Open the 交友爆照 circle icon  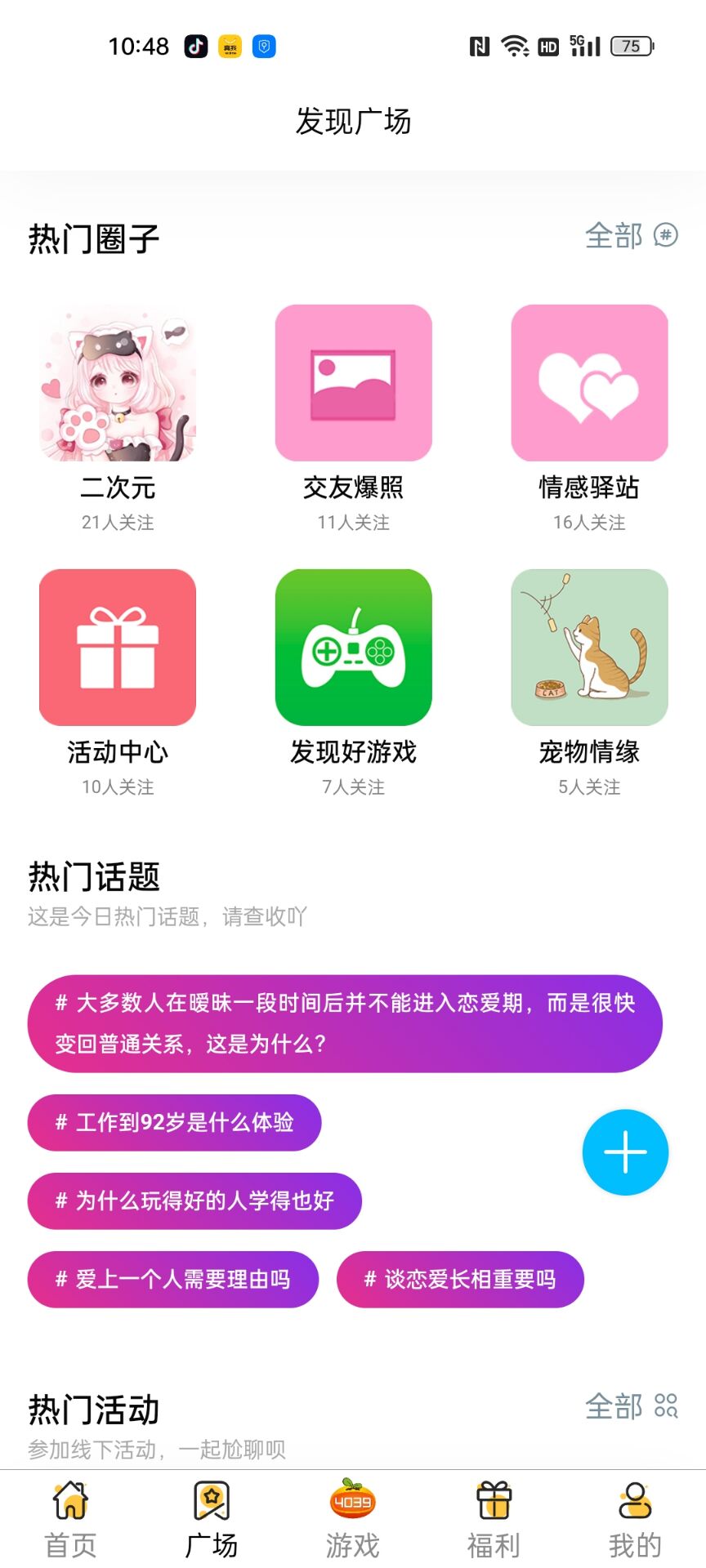click(x=353, y=384)
